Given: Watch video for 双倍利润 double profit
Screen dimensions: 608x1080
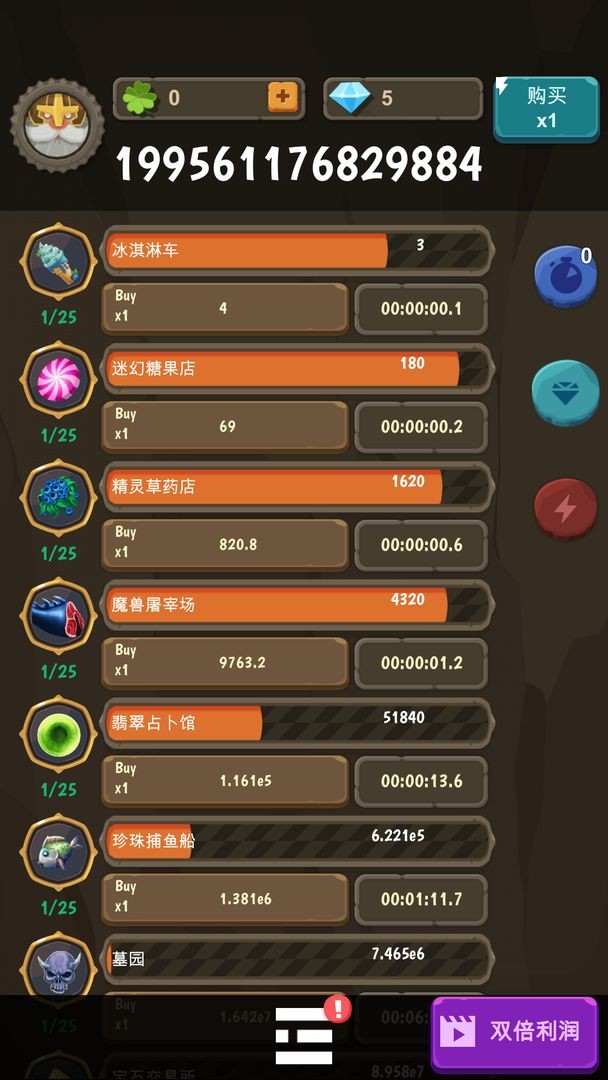Looking at the screenshot, I should coord(515,1032).
